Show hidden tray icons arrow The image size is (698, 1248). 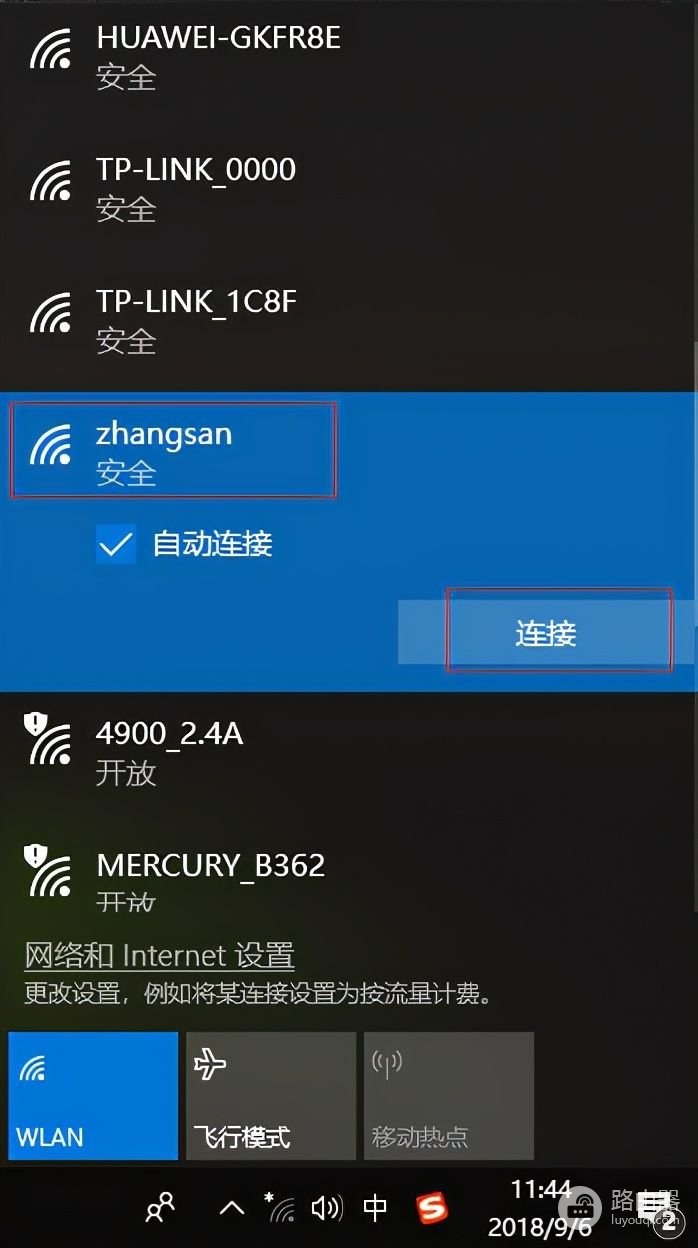coord(232,1209)
